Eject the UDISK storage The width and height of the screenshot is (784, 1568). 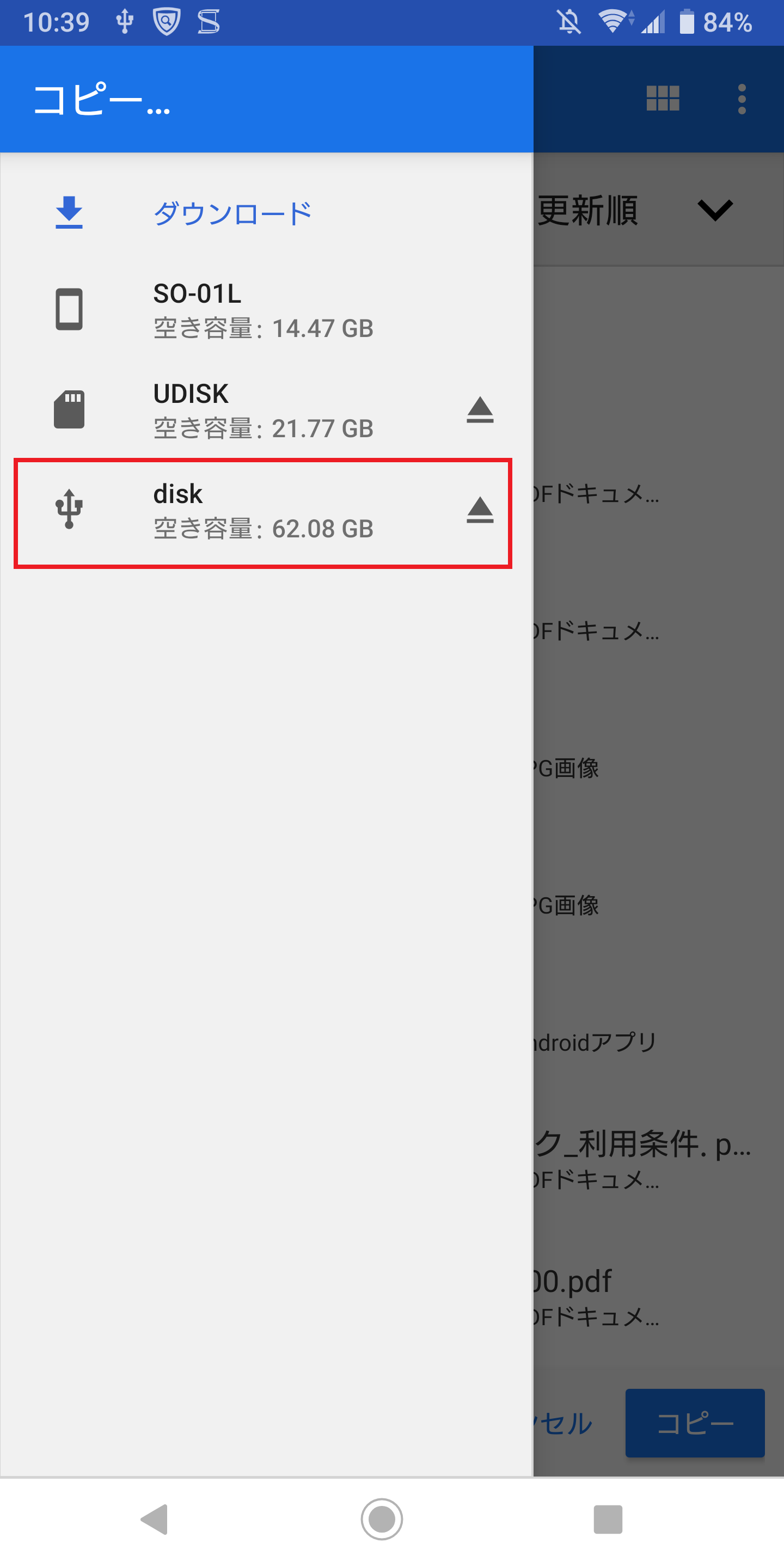[x=480, y=409]
